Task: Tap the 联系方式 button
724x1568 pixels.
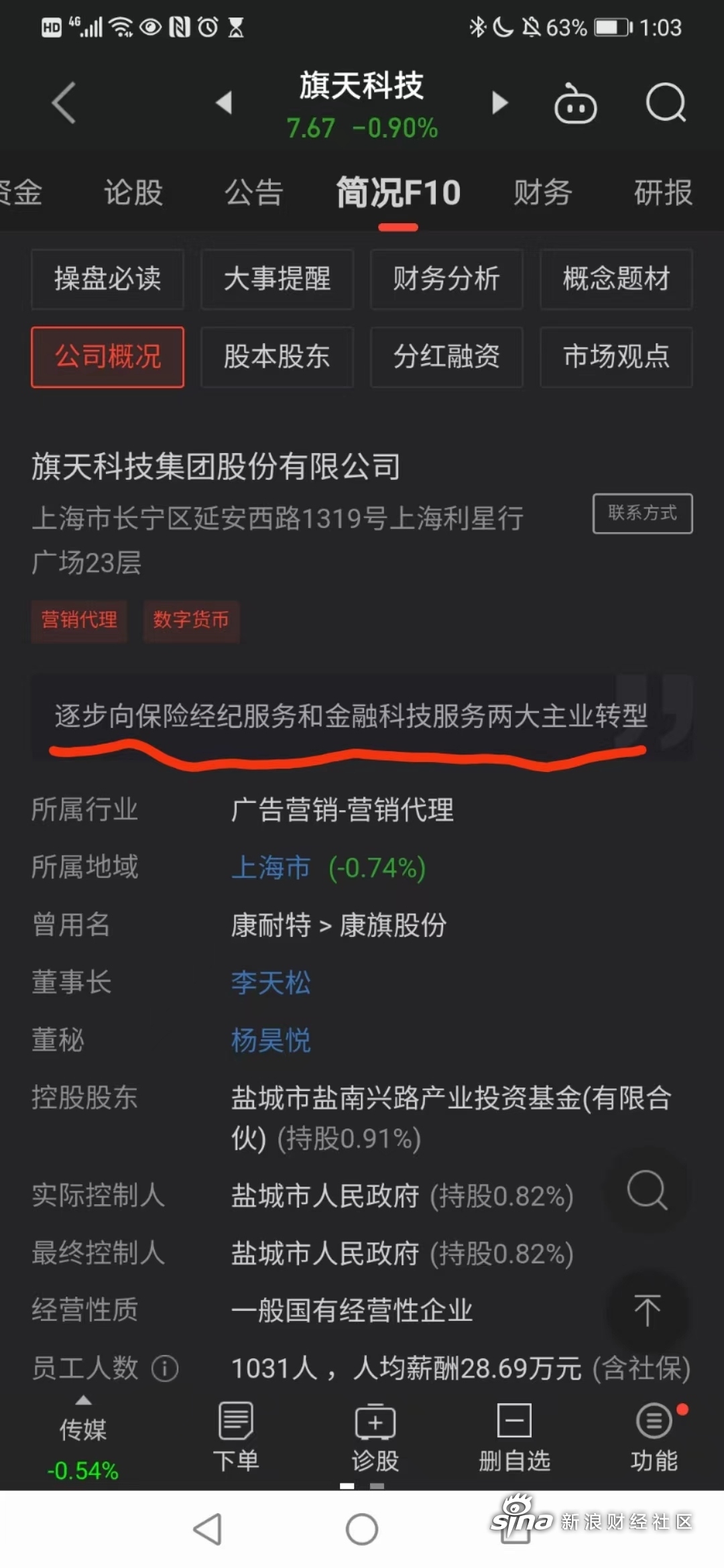Action: (642, 513)
